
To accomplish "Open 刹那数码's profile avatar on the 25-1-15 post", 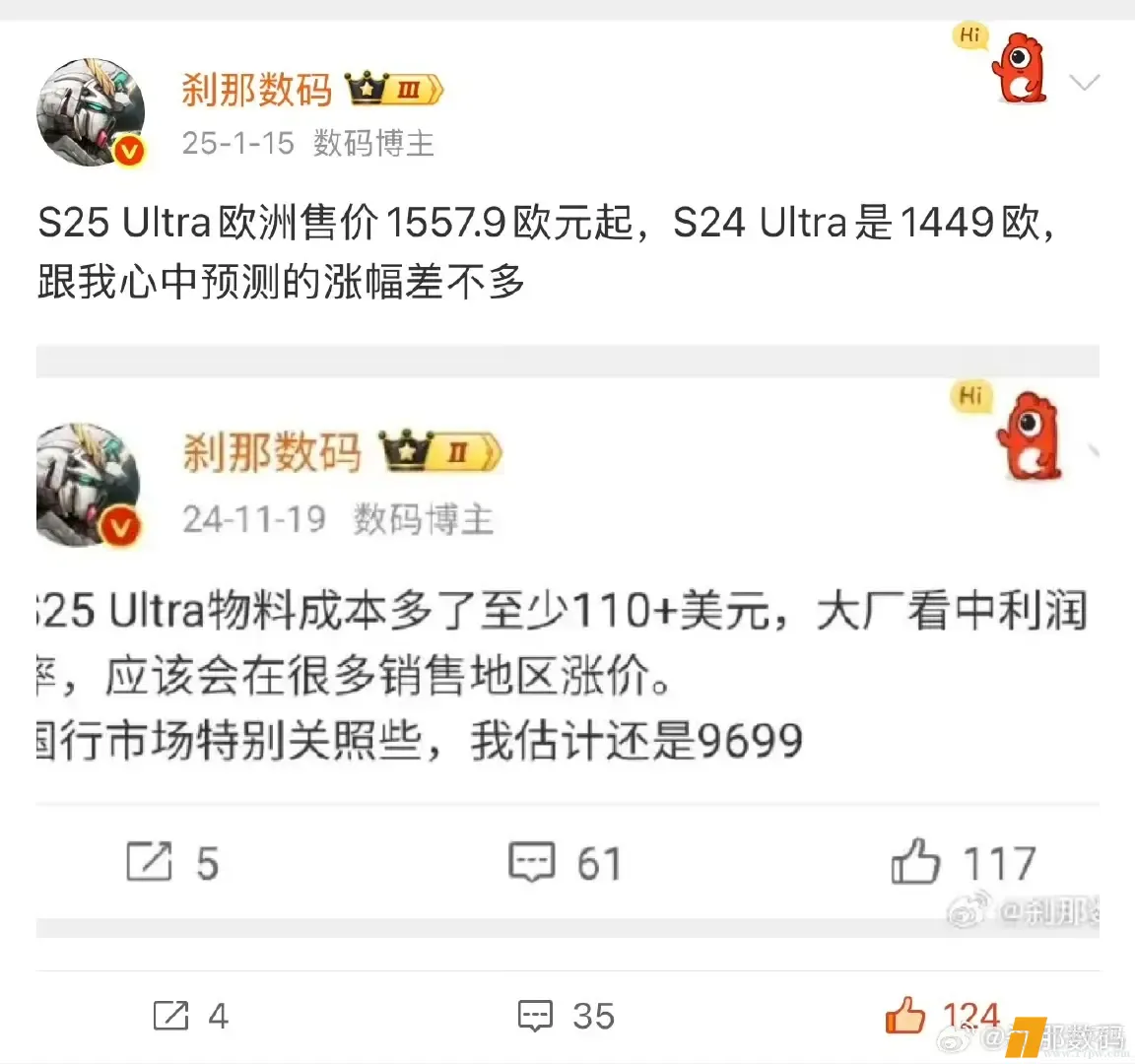I will coord(91,112).
